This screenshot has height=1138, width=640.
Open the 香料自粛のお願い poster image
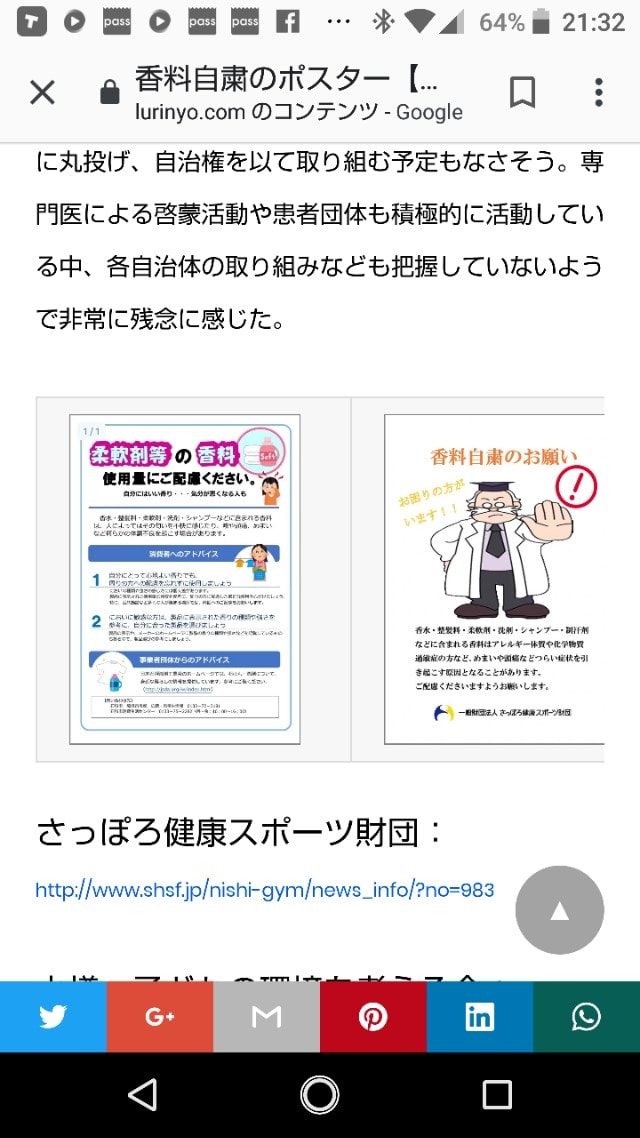tap(494, 579)
